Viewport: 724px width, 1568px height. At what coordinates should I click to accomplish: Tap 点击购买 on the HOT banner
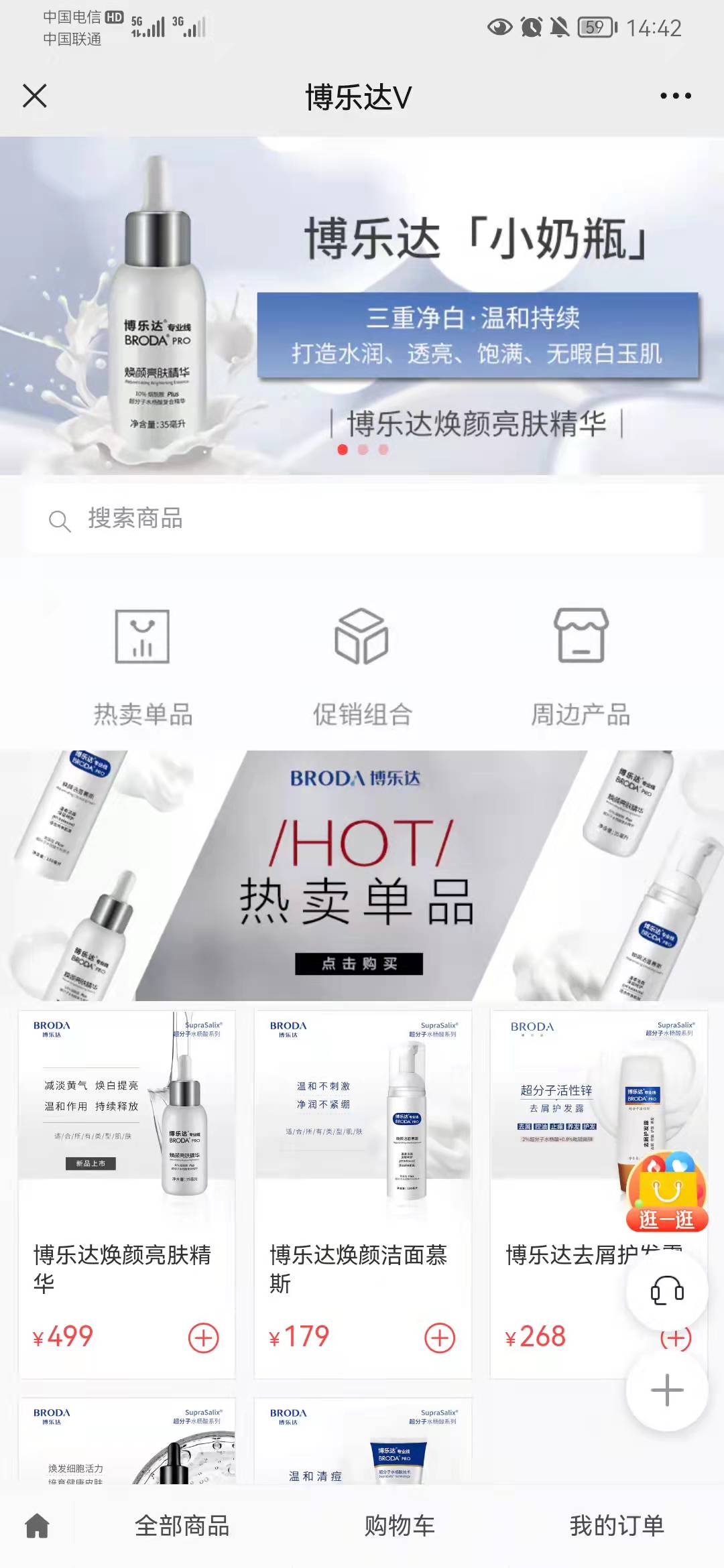[x=359, y=964]
